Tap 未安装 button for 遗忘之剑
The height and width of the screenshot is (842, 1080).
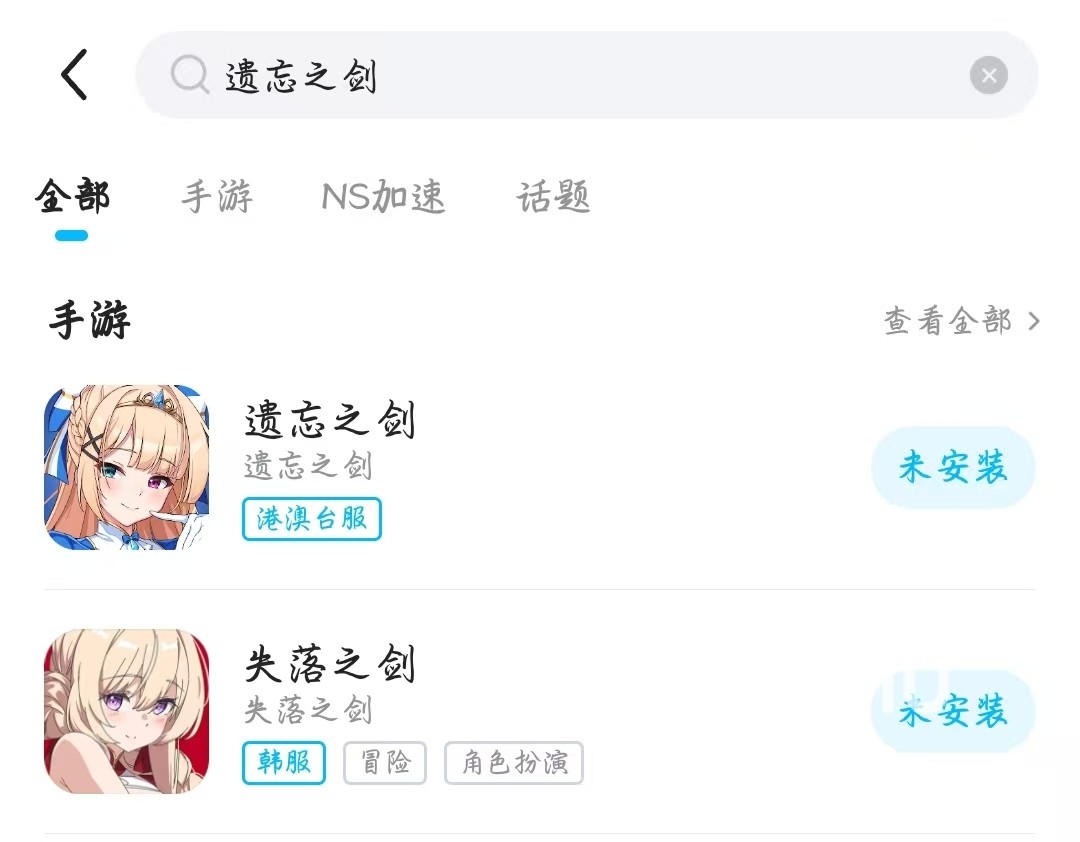tap(952, 467)
